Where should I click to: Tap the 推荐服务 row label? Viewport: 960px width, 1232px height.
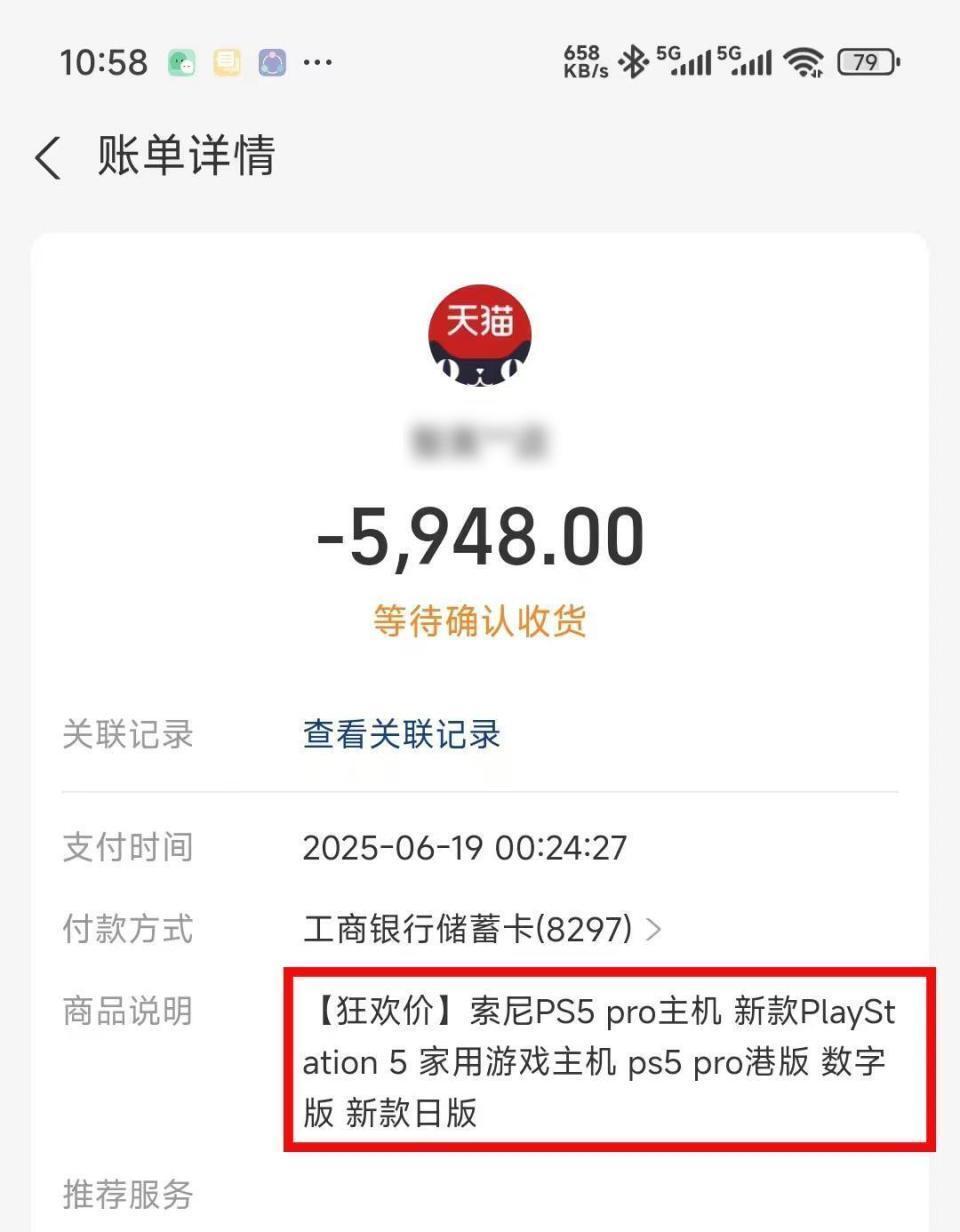point(127,1196)
